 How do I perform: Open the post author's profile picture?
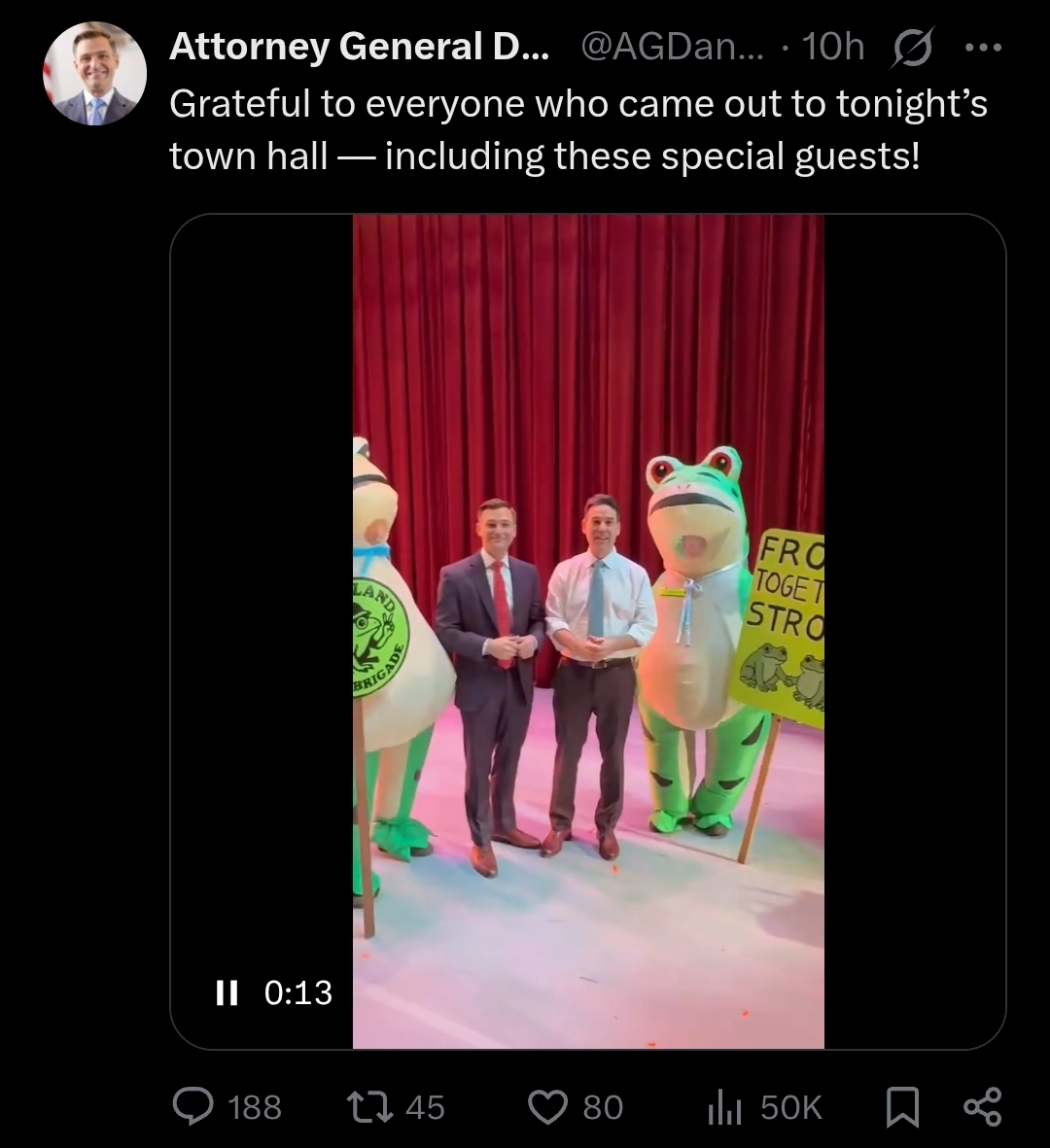coord(95,73)
